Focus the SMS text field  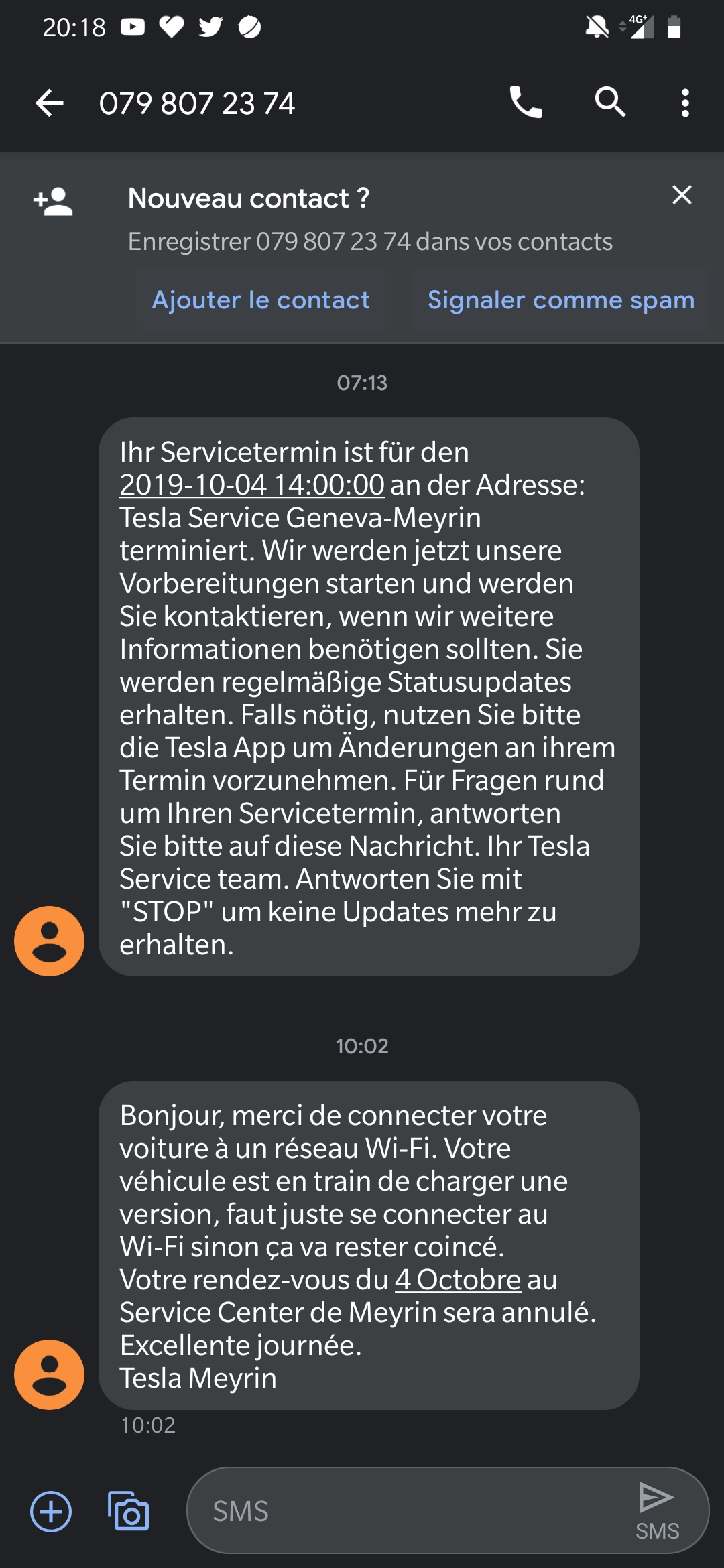[x=409, y=1511]
